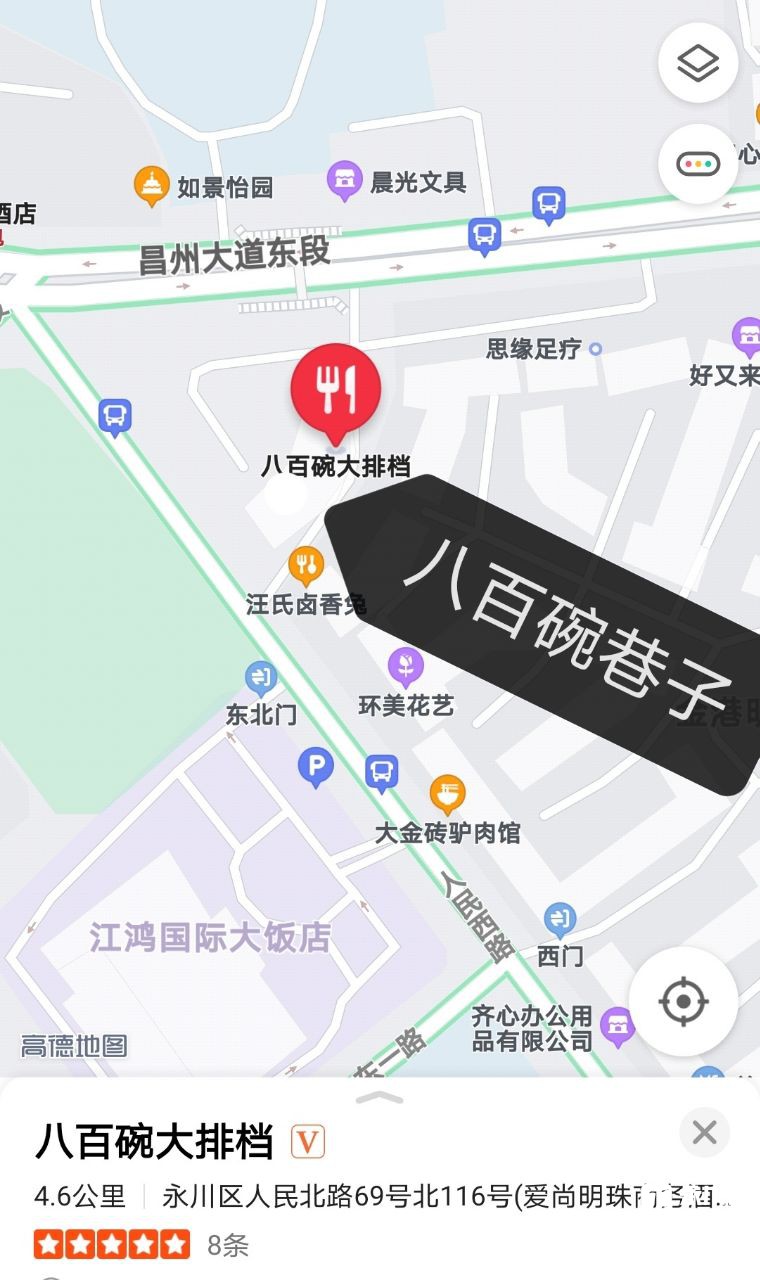Expand the 八百碗大排档 details panel
Screen dimensions: 760x1280
tap(380, 1097)
